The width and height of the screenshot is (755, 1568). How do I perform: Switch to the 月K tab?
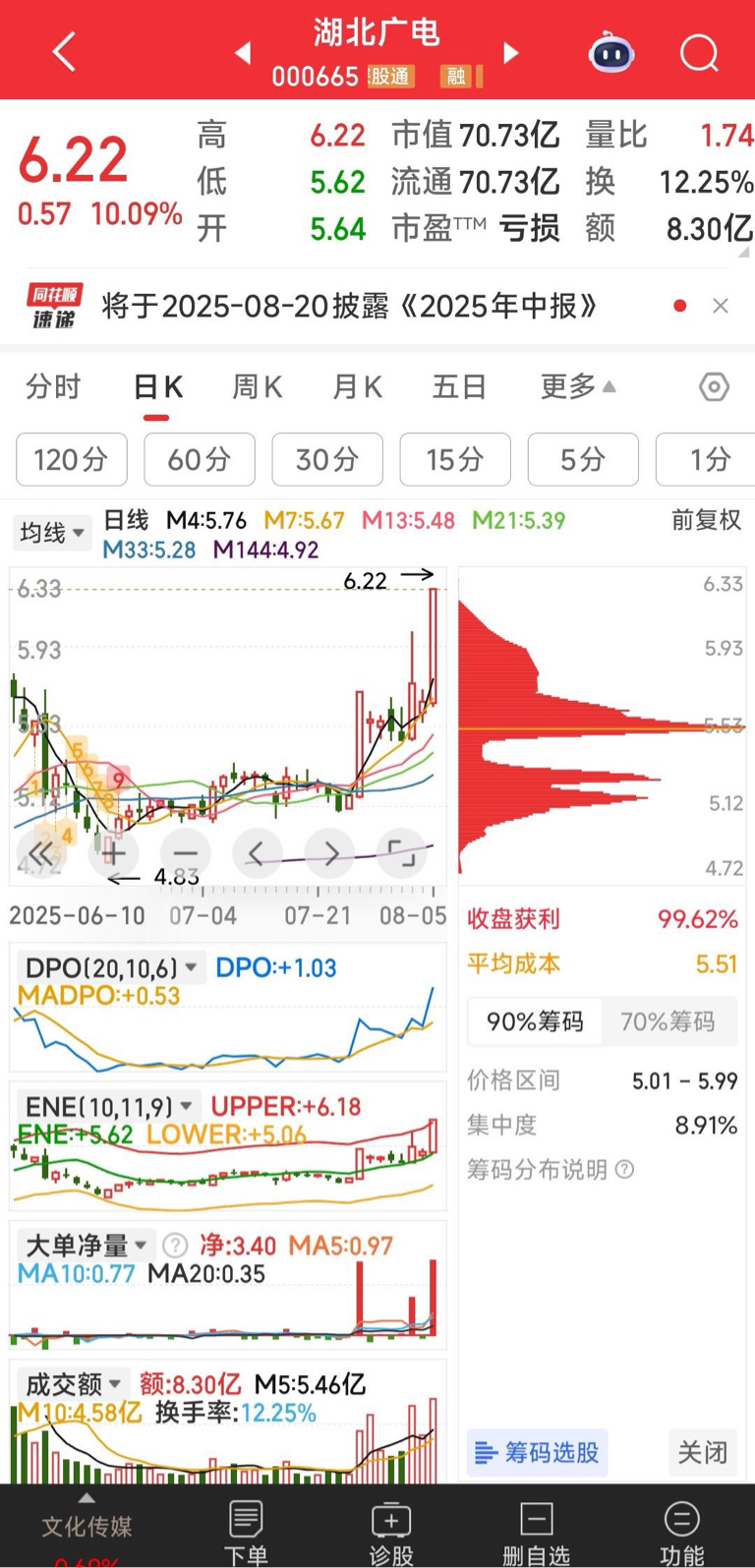point(357,386)
